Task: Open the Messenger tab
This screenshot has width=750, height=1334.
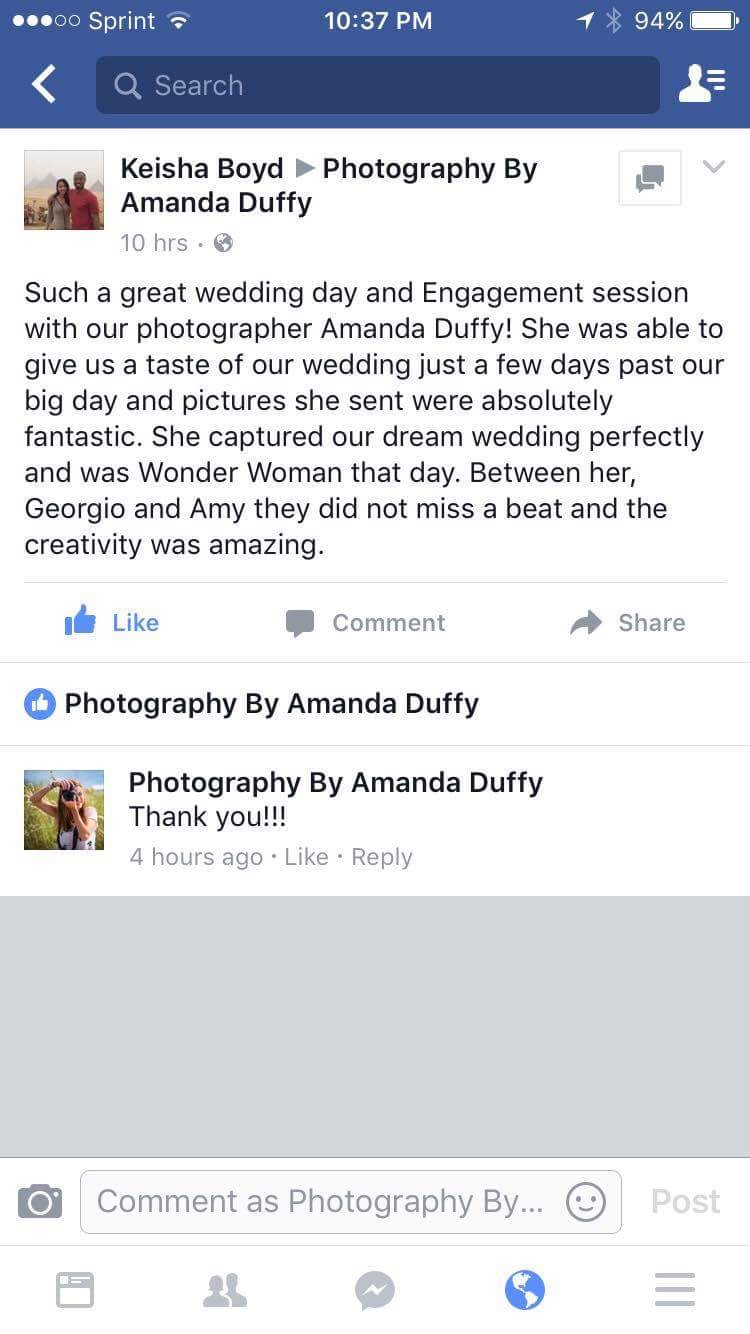Action: pos(375,1289)
